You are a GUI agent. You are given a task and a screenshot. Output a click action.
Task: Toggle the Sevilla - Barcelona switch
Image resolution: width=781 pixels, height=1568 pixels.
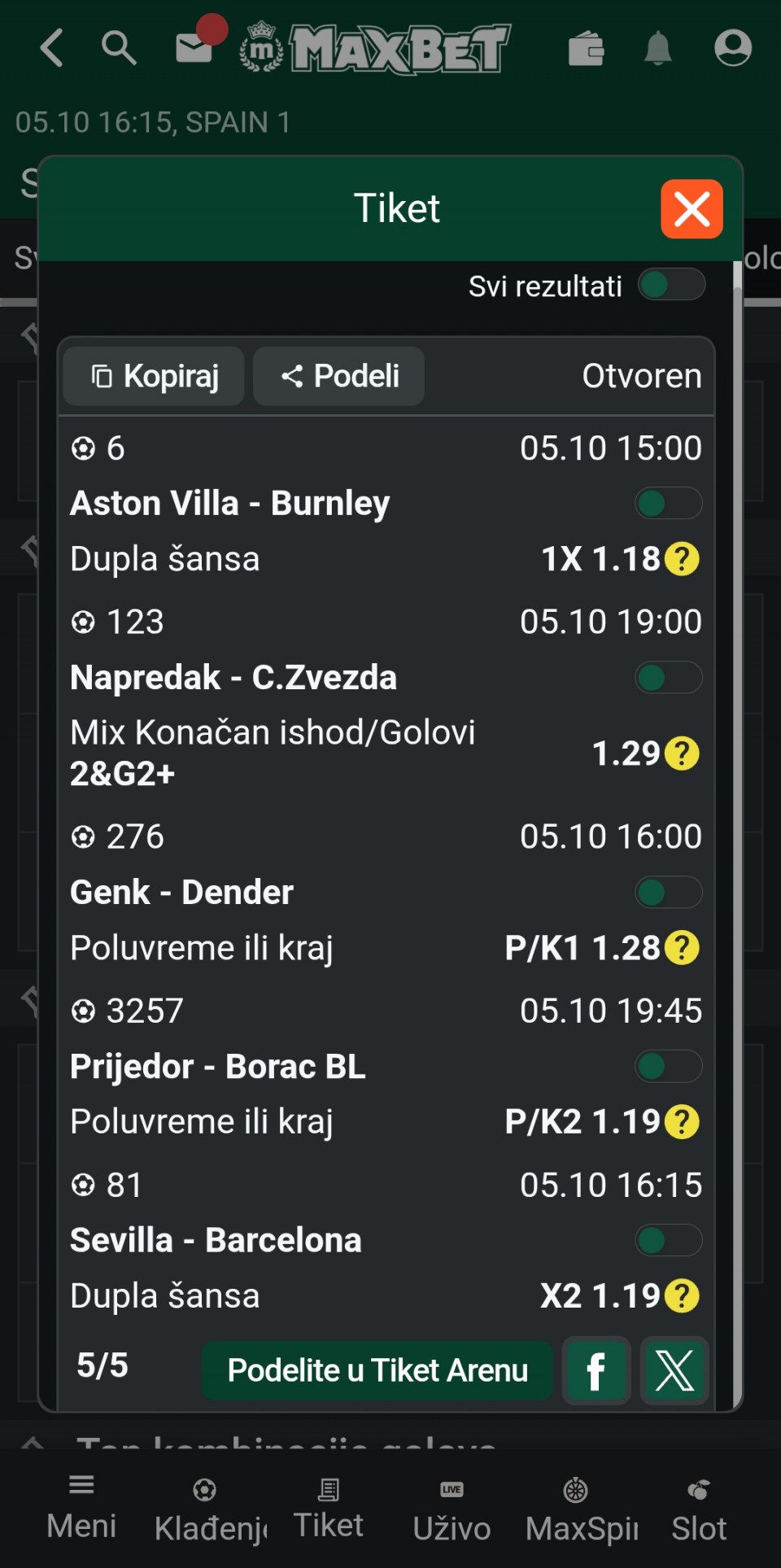pos(668,1240)
